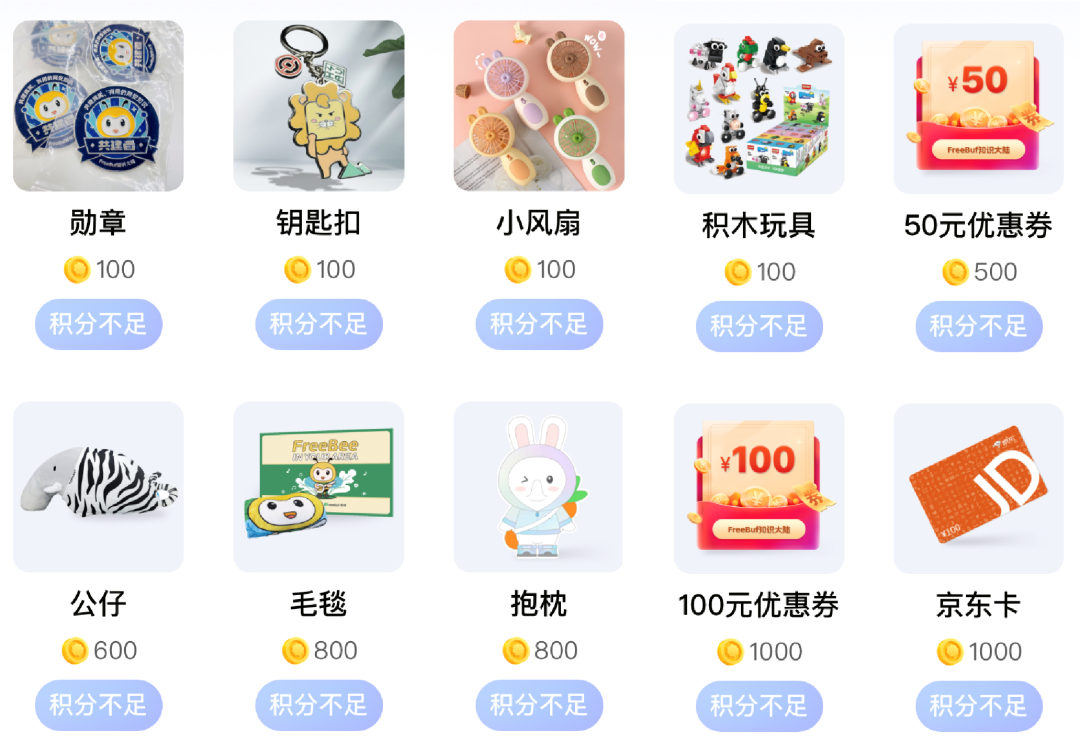This screenshot has height=754, width=1080.
Task: Open the 抱枕 pillow reward tile
Action: pyautogui.click(x=539, y=487)
